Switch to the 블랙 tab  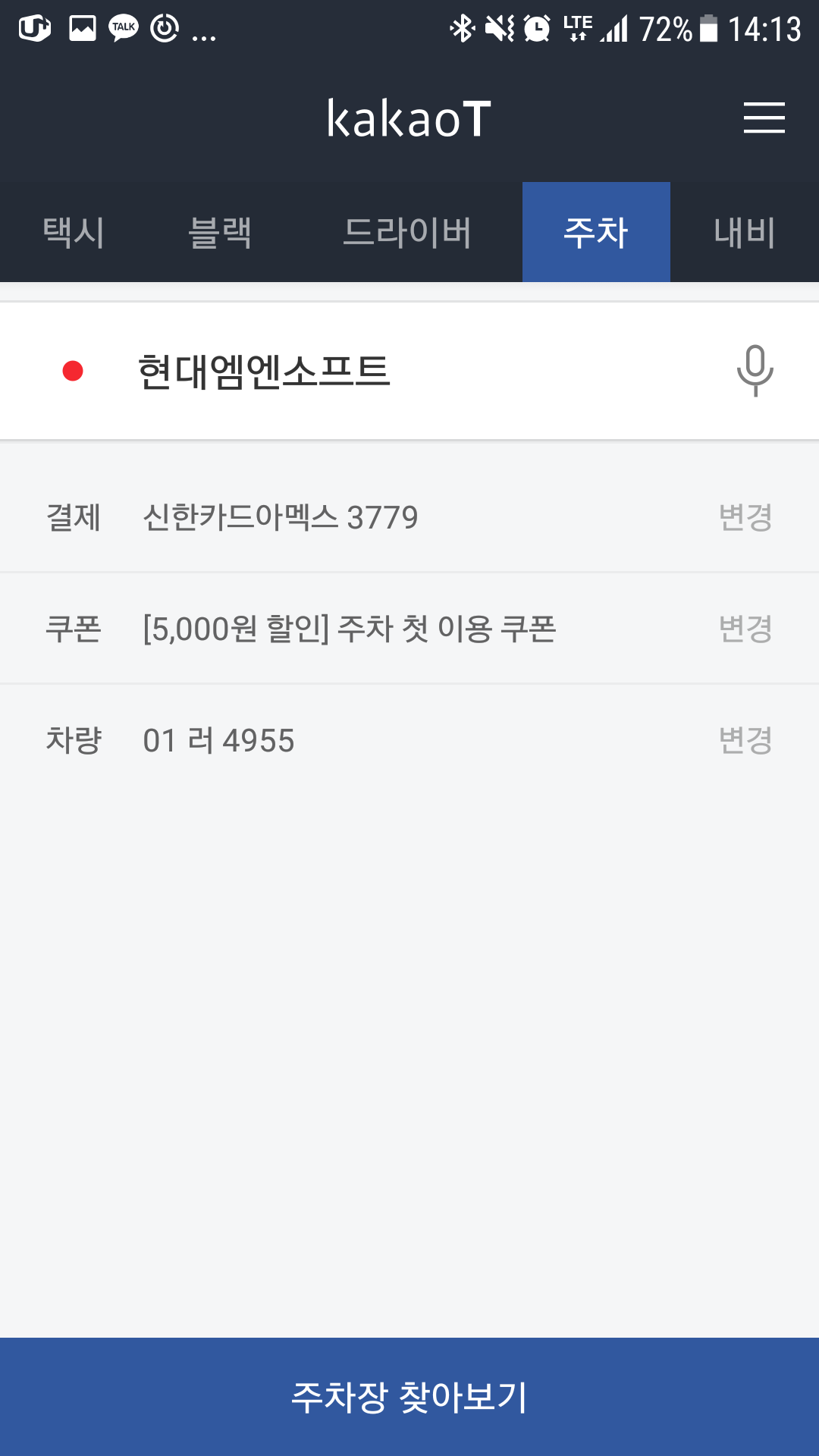coord(220,232)
